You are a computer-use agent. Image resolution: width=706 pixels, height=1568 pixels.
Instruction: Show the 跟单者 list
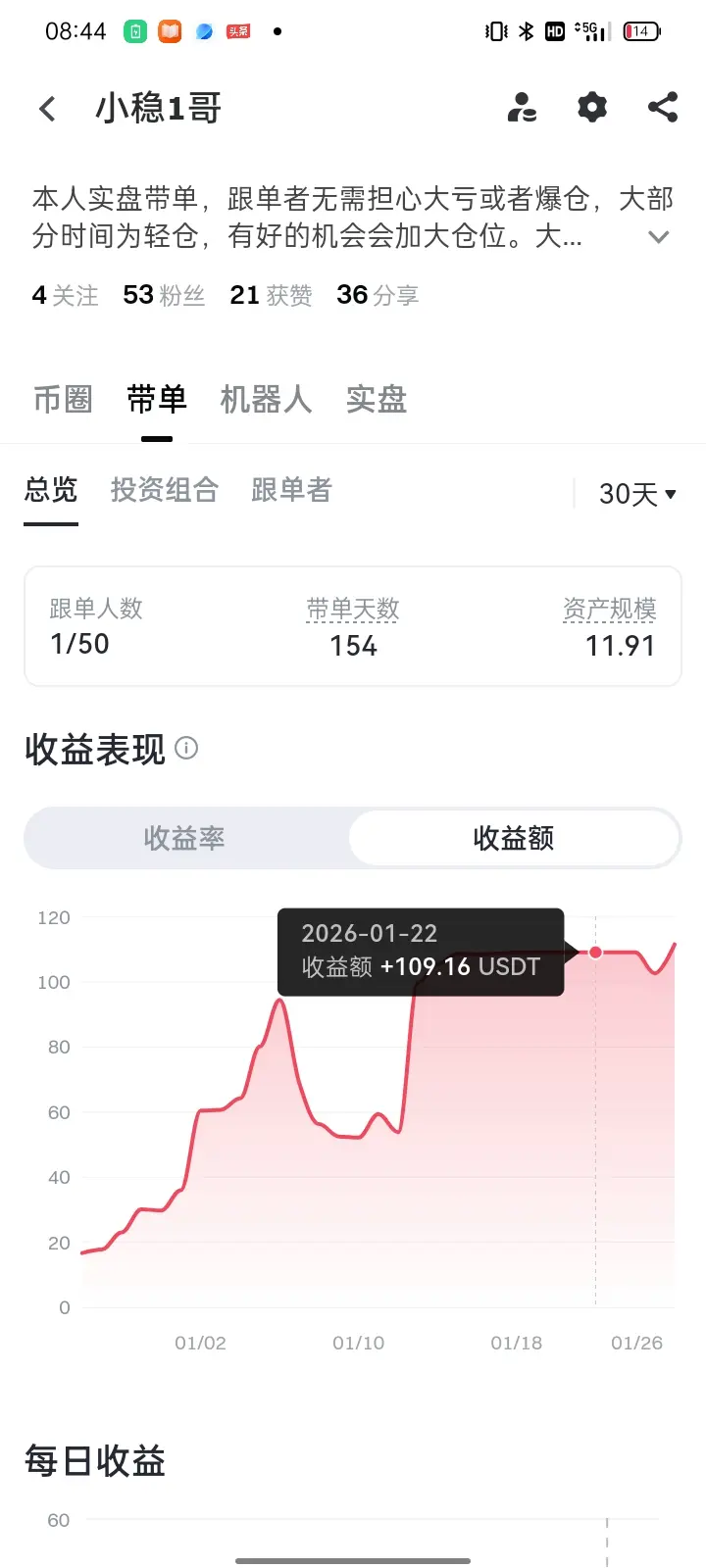[291, 490]
